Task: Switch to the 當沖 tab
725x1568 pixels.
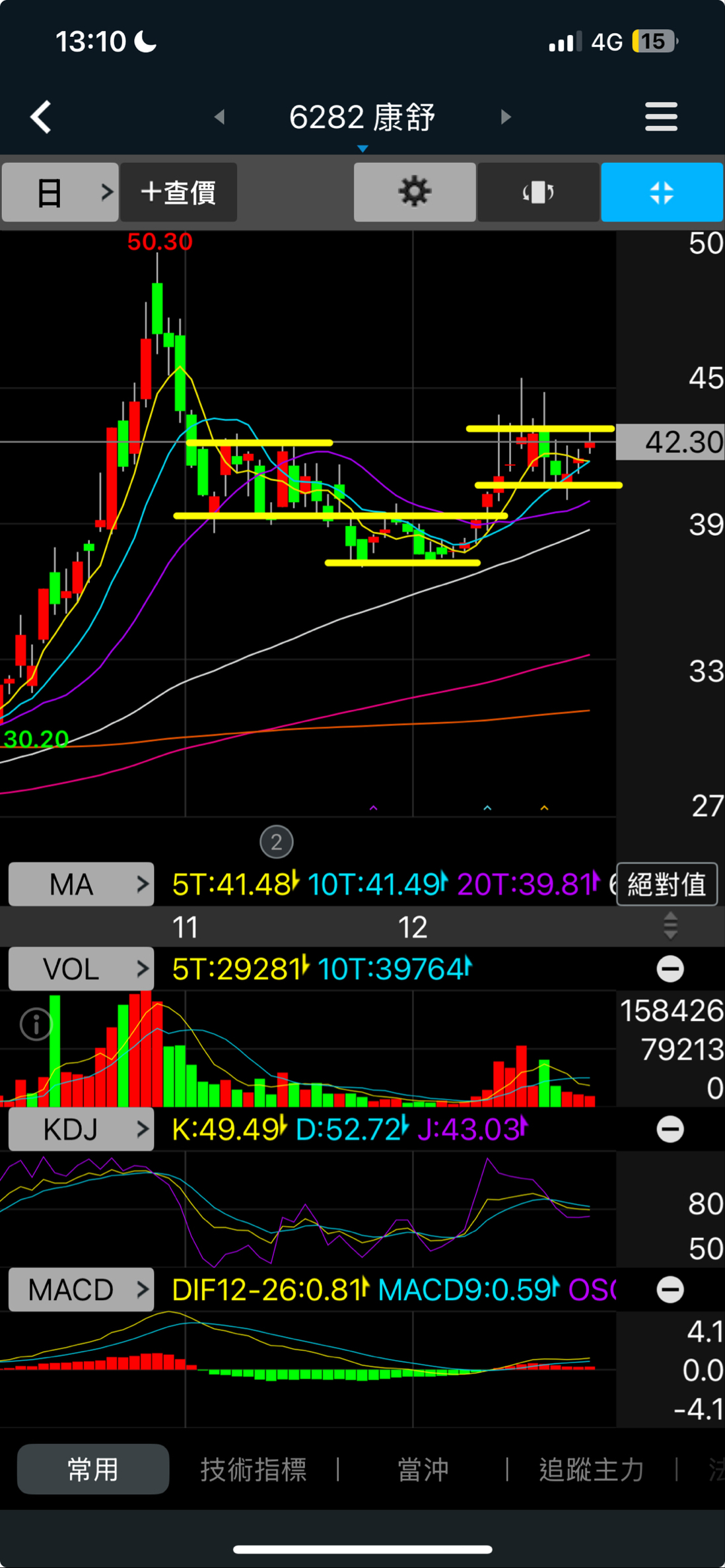Action: coord(423,1469)
